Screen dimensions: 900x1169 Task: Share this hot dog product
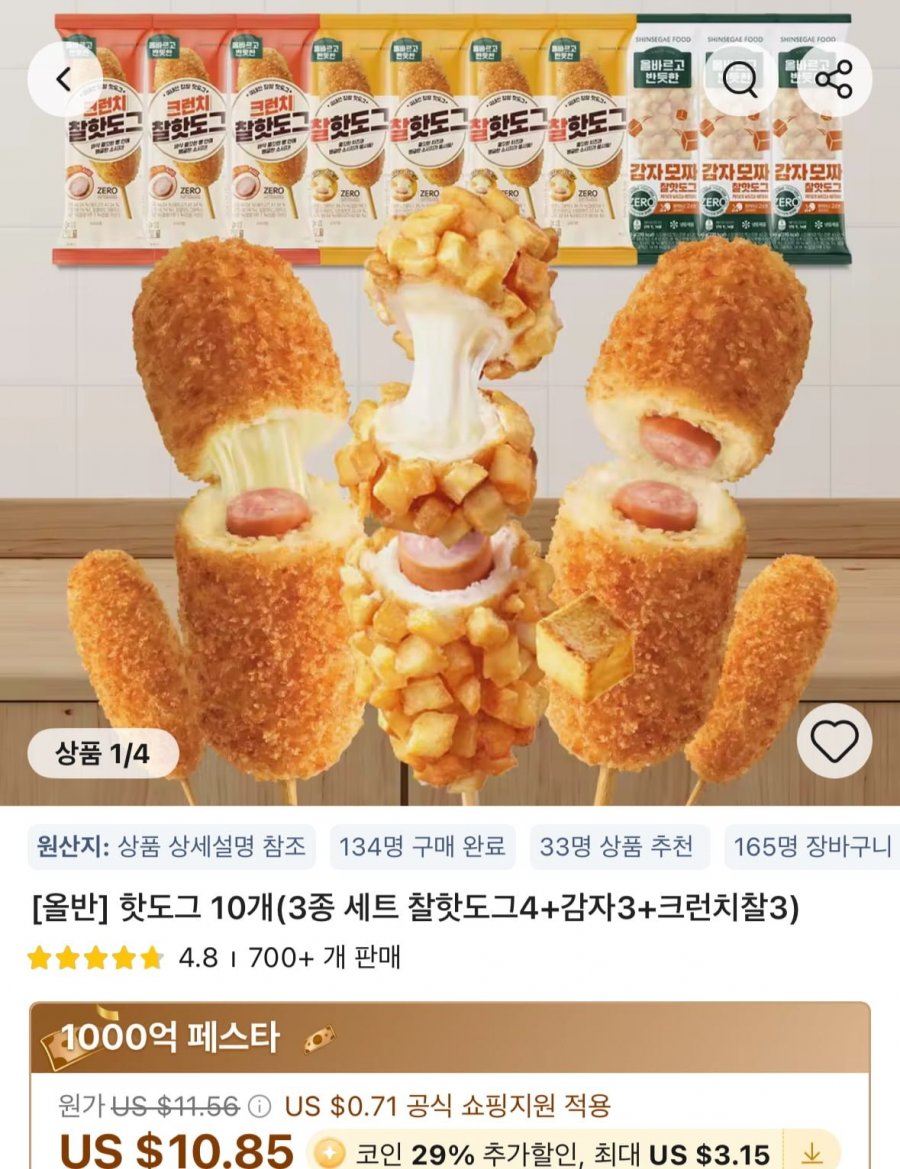(x=833, y=80)
